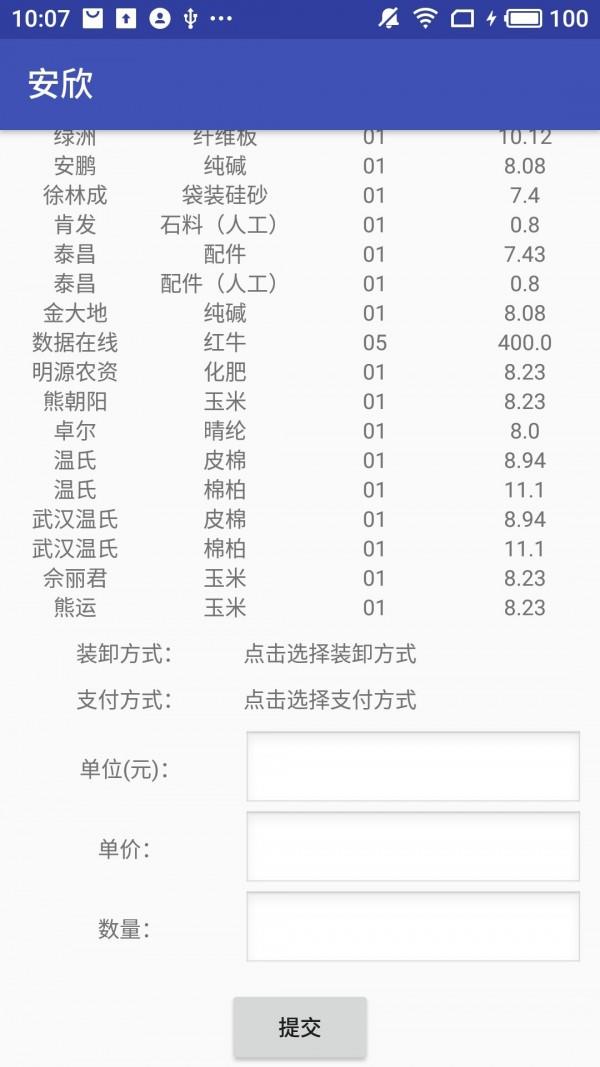Select the 数量 input box
The image size is (600, 1067).
[x=413, y=926]
